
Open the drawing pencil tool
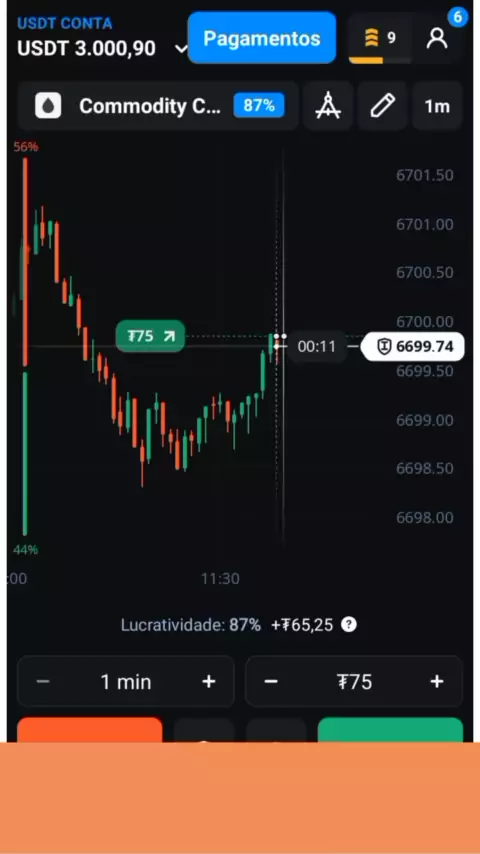382,106
